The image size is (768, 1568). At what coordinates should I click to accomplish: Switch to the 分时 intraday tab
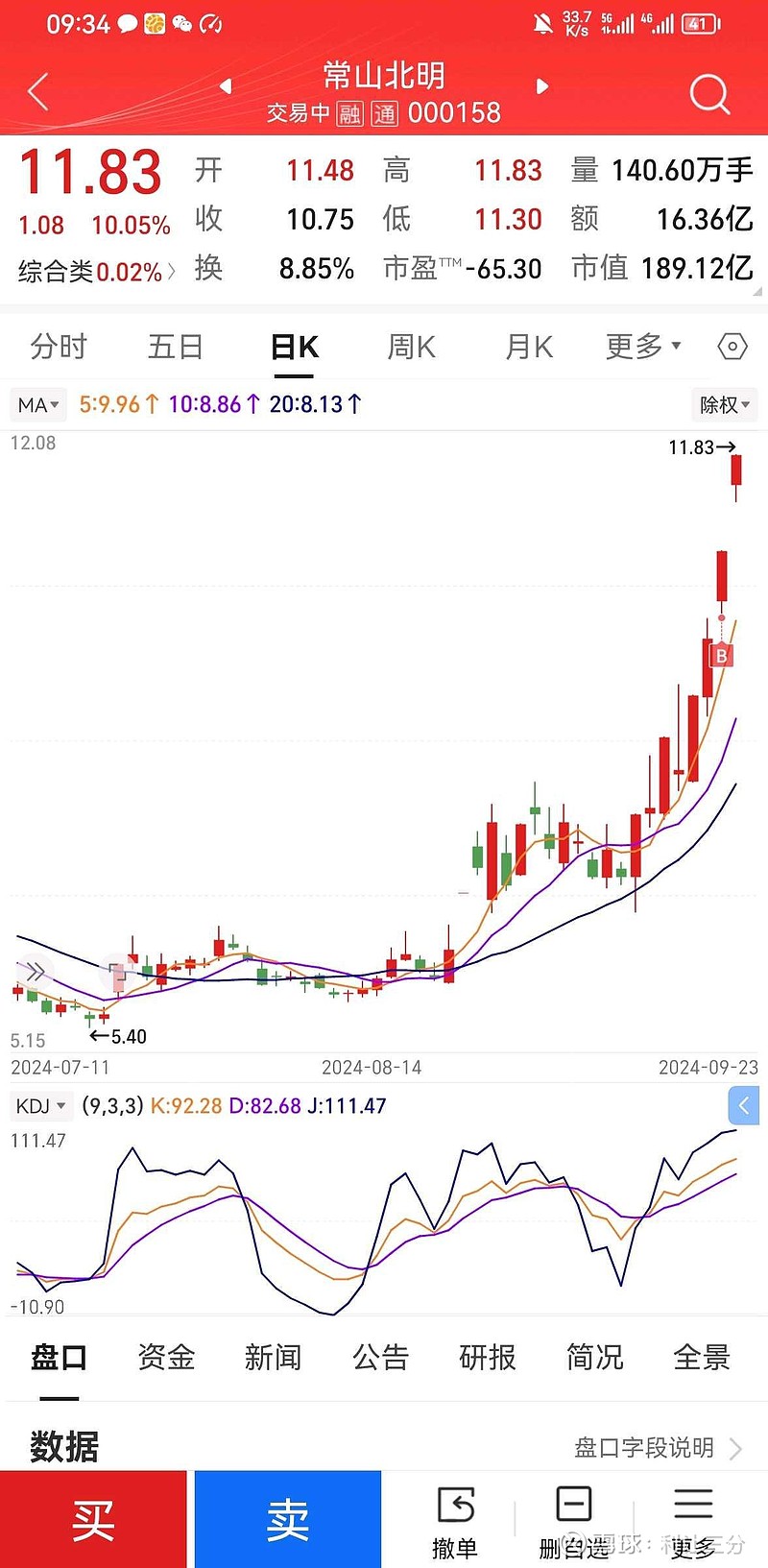pos(60,346)
